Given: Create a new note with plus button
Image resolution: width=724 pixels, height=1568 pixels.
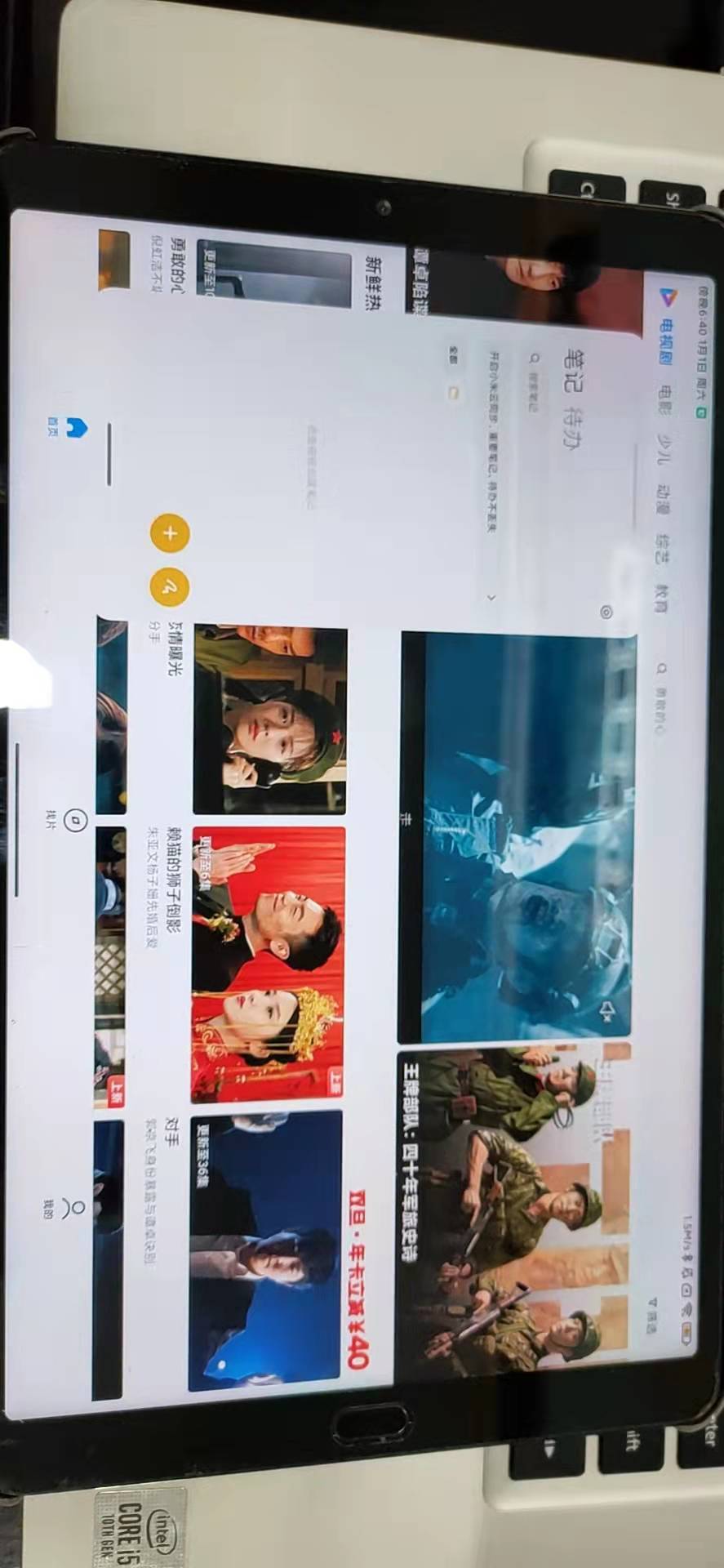Looking at the screenshot, I should [x=170, y=533].
